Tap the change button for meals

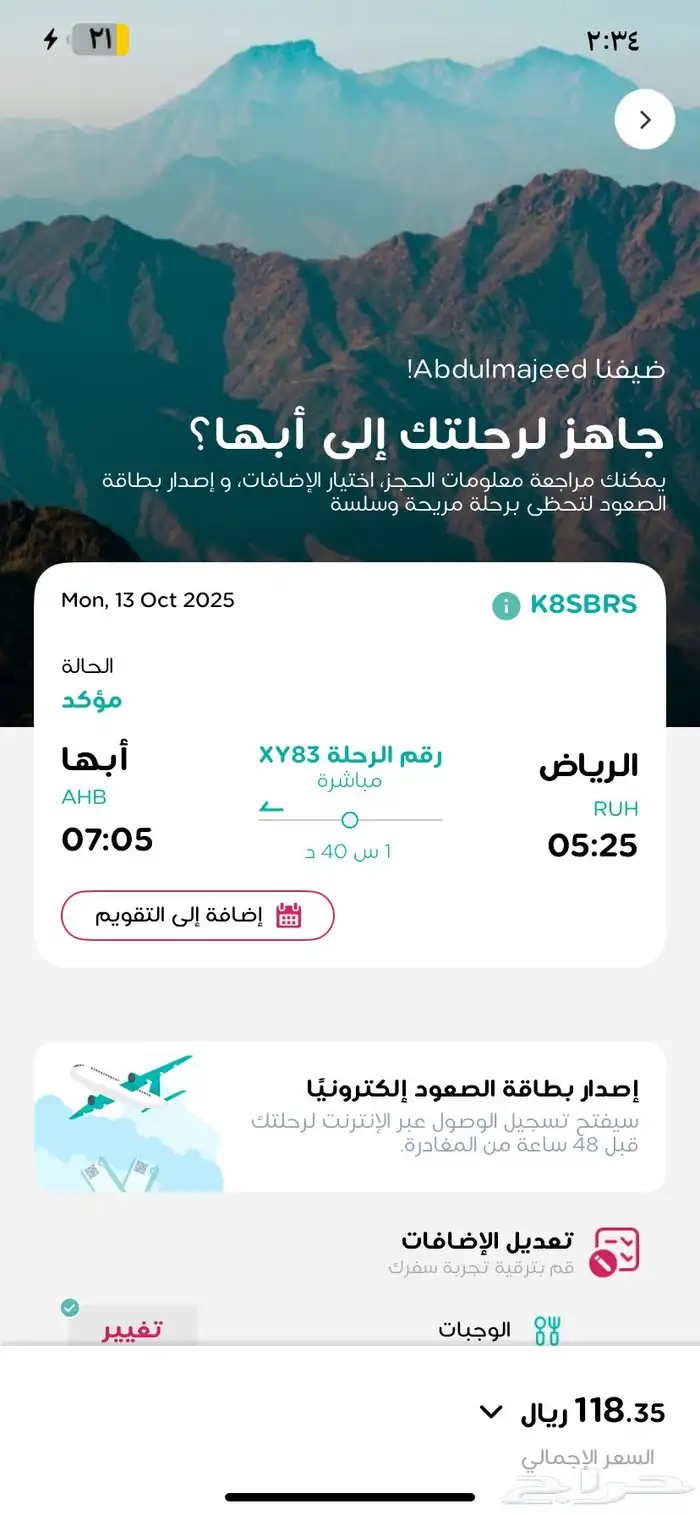pyautogui.click(x=133, y=1329)
